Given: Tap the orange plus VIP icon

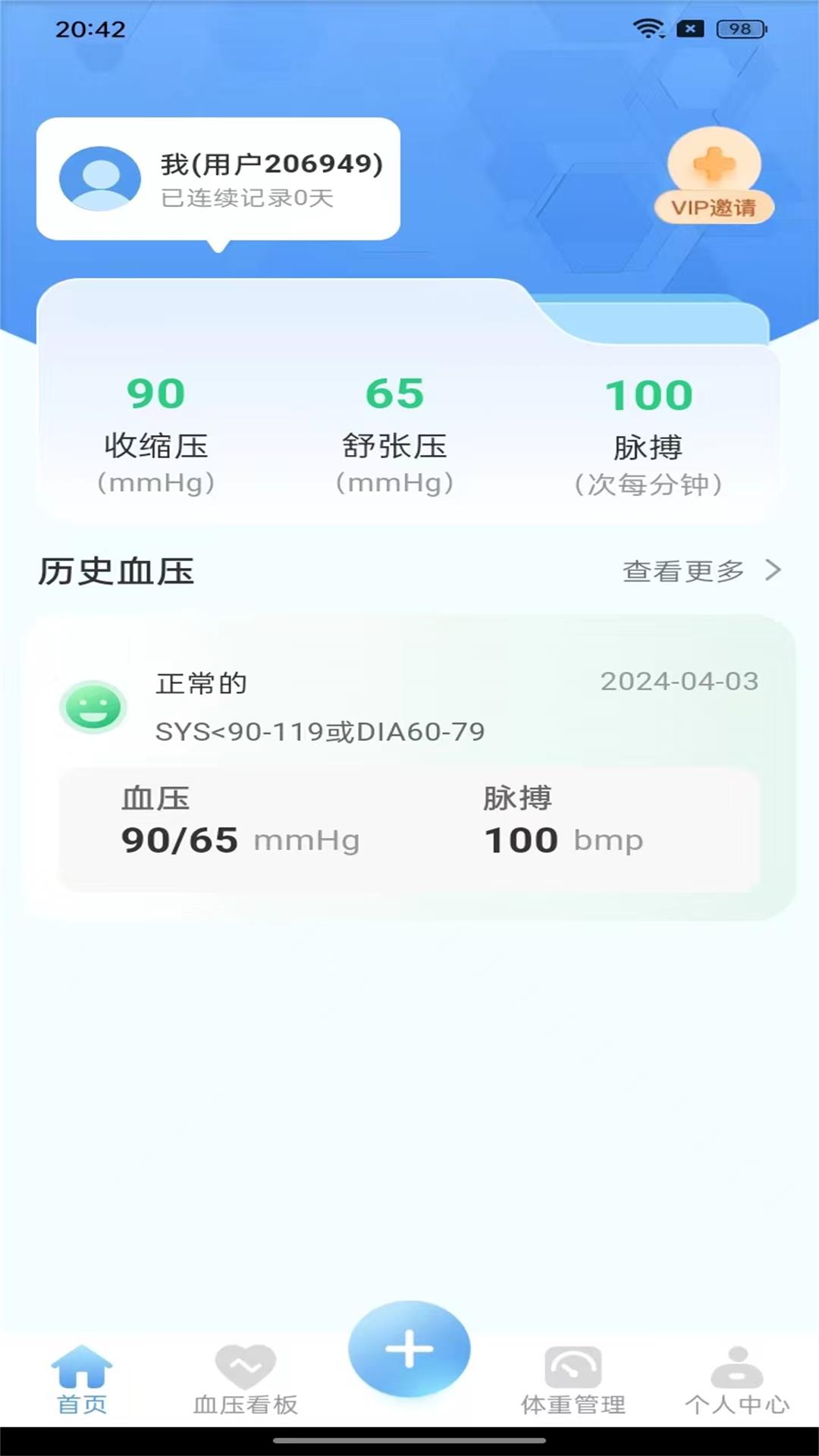Looking at the screenshot, I should [711, 165].
